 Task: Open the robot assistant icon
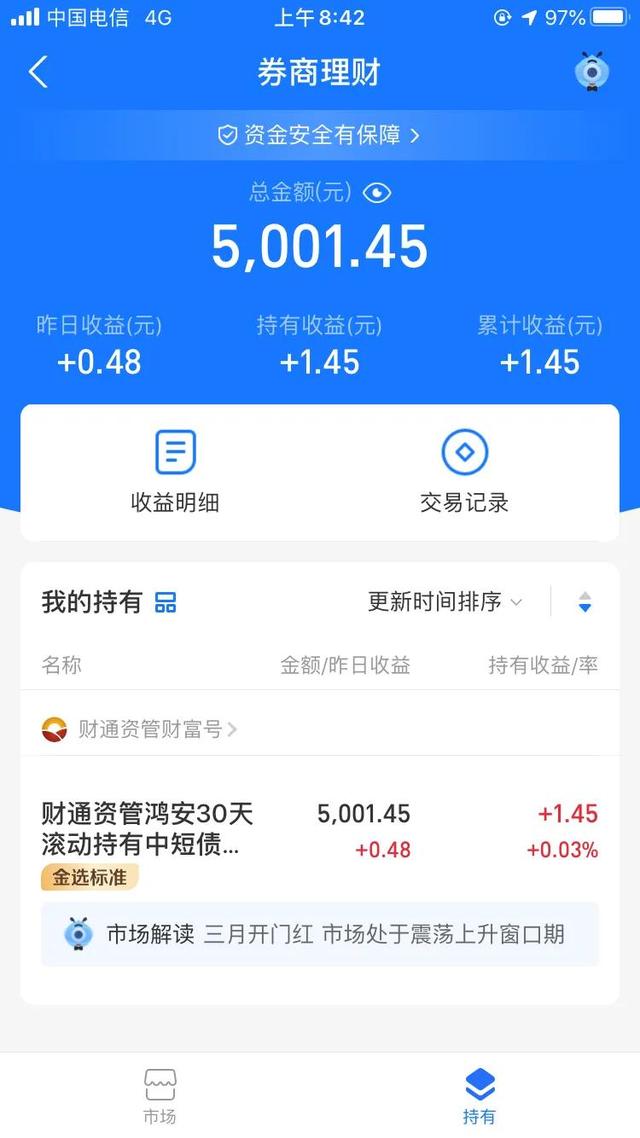592,72
